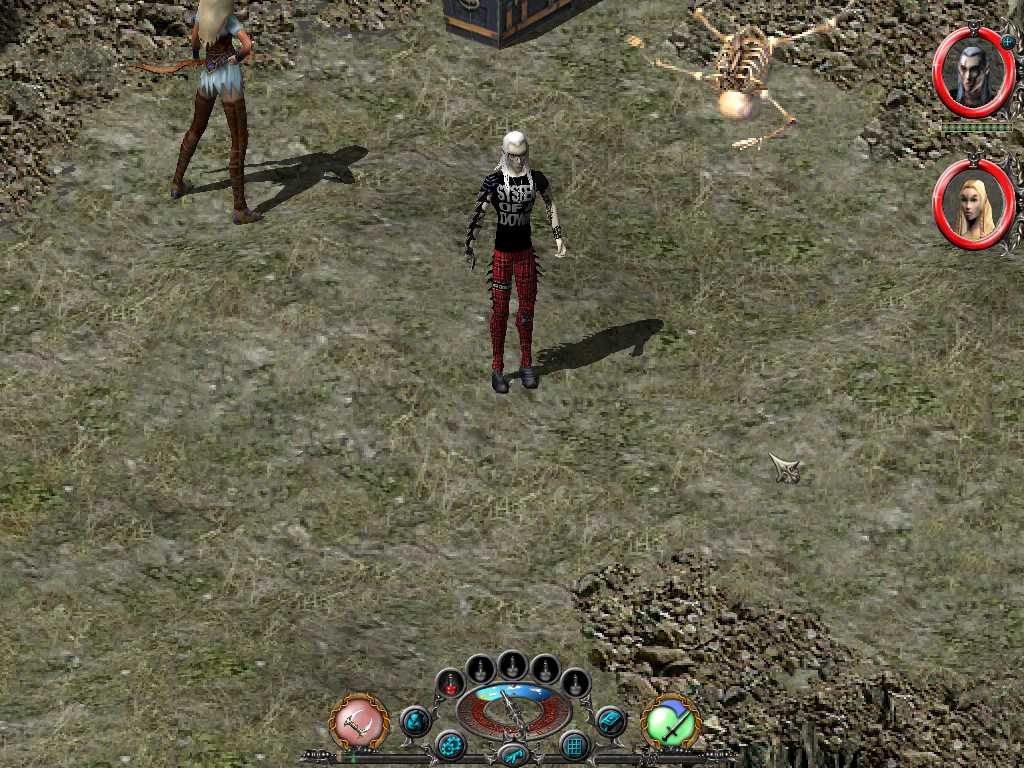Select the curved blade weapon slot orb
The width and height of the screenshot is (1024, 768).
click(359, 722)
